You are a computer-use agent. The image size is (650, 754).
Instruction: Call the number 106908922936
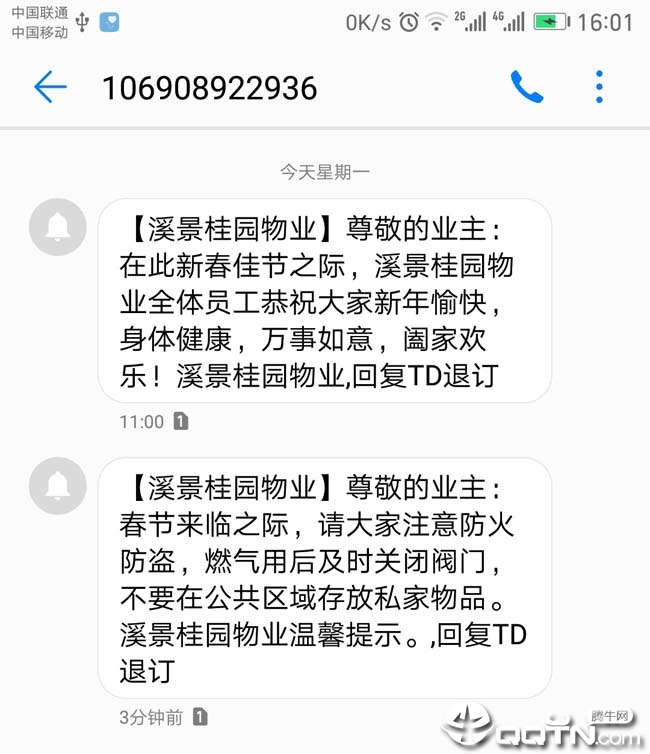[527, 88]
